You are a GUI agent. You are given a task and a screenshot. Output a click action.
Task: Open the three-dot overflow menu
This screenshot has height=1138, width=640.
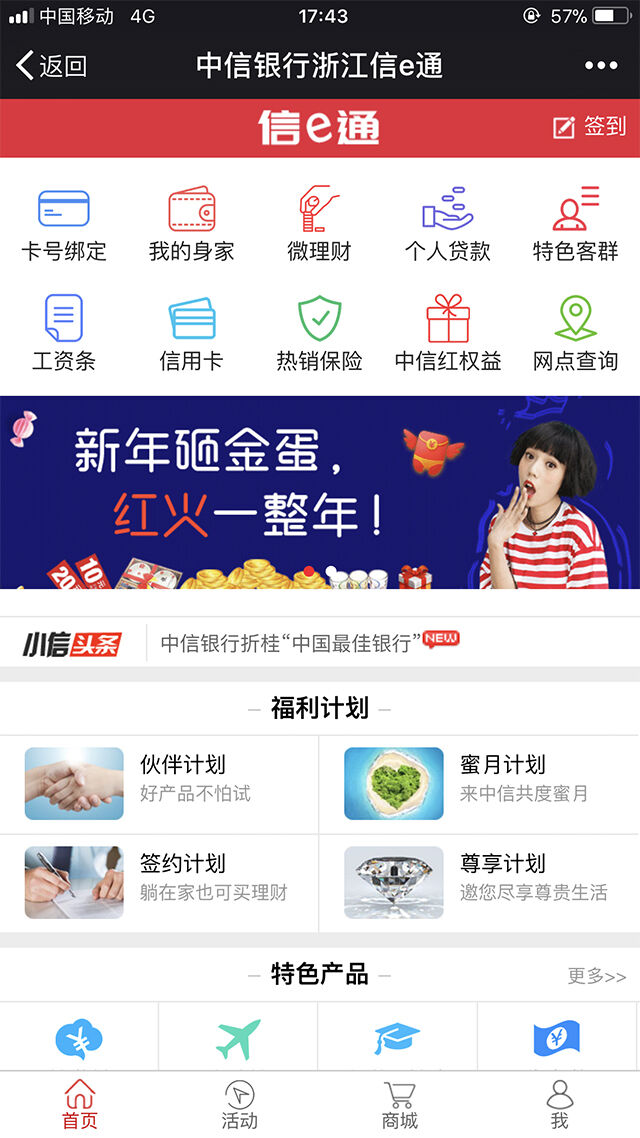[x=601, y=66]
